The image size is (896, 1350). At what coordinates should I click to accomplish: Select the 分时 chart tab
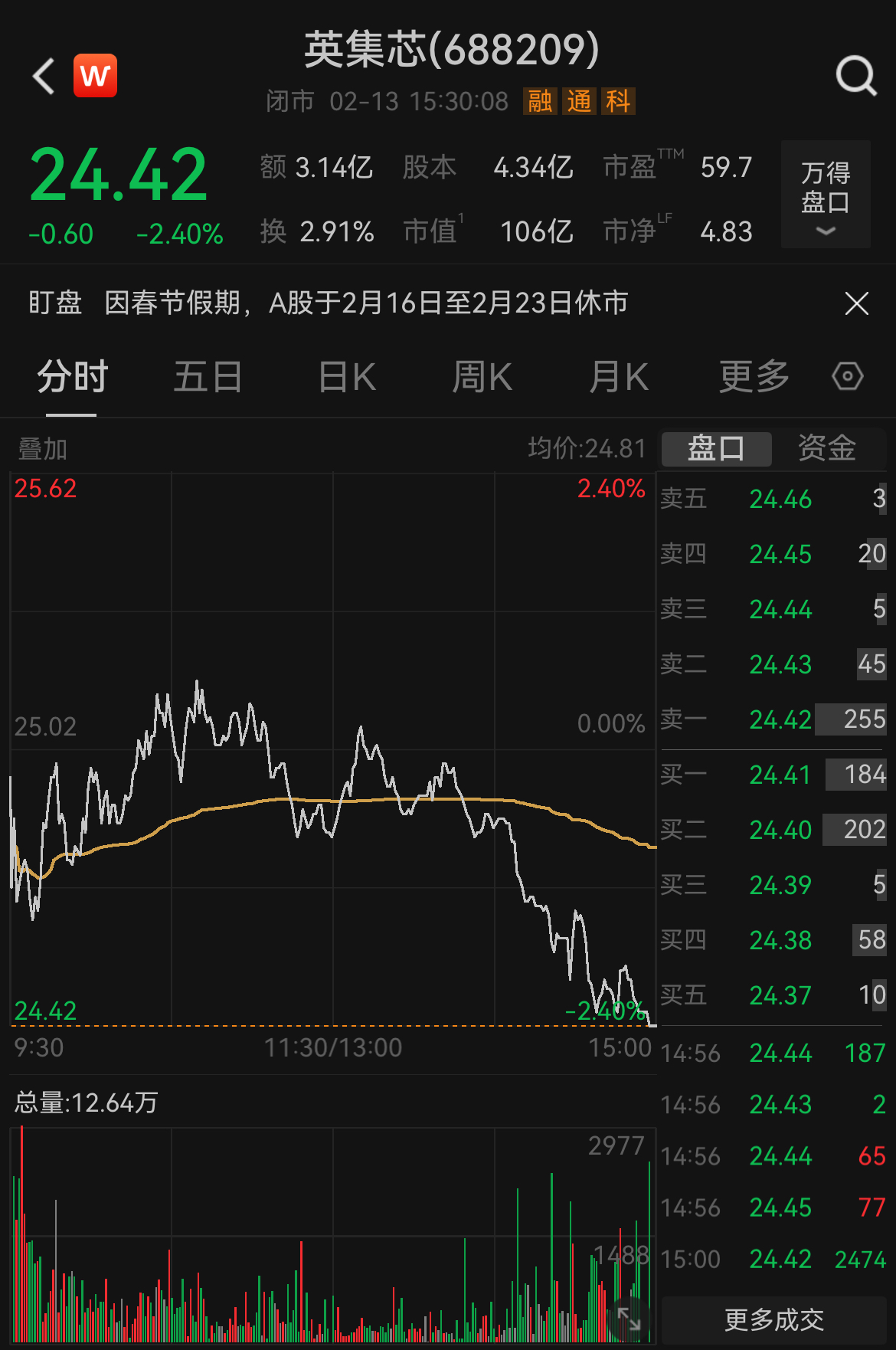click(x=73, y=377)
